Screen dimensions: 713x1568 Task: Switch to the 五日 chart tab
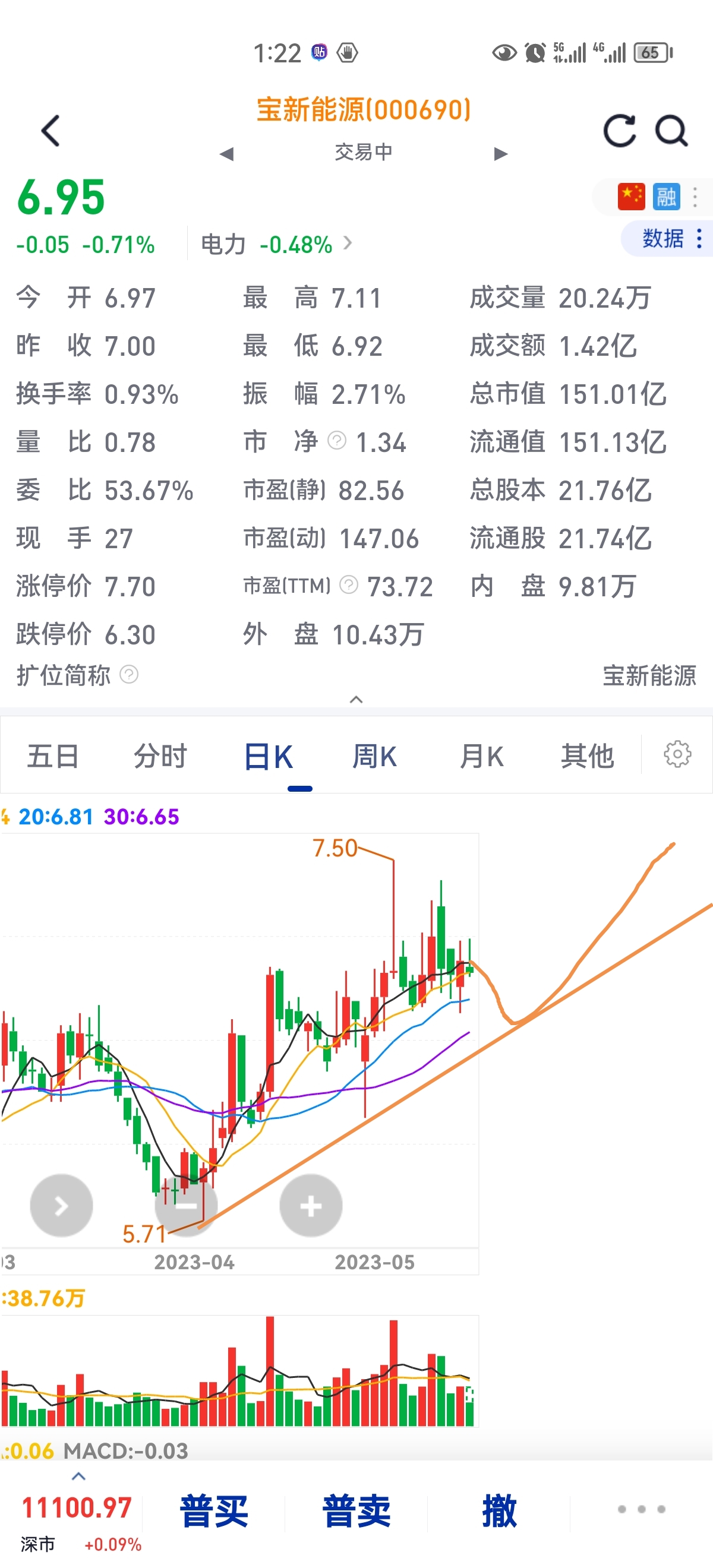point(53,756)
